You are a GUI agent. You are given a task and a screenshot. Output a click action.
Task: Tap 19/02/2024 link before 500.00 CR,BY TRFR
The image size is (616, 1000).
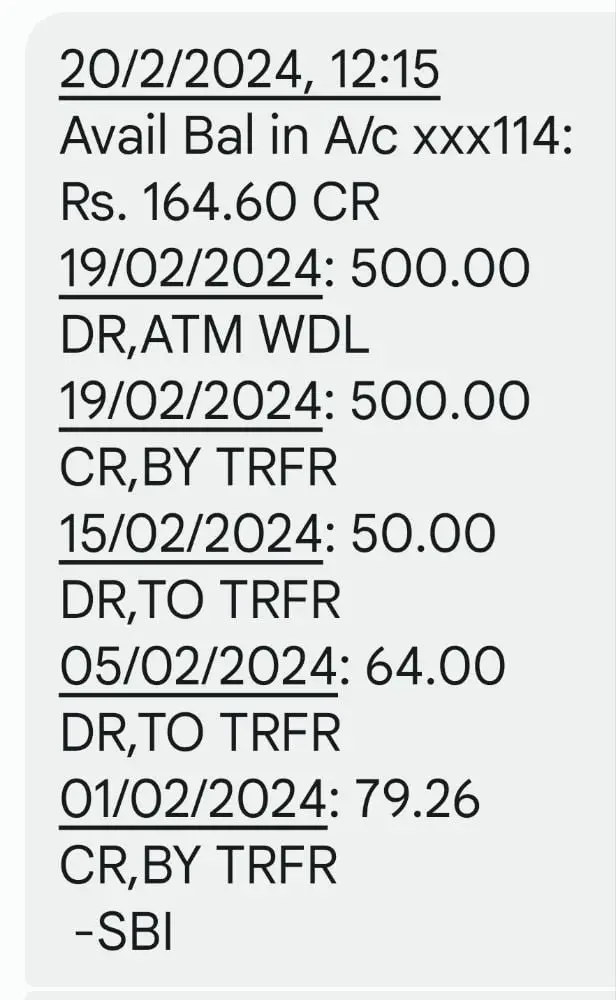click(191, 402)
